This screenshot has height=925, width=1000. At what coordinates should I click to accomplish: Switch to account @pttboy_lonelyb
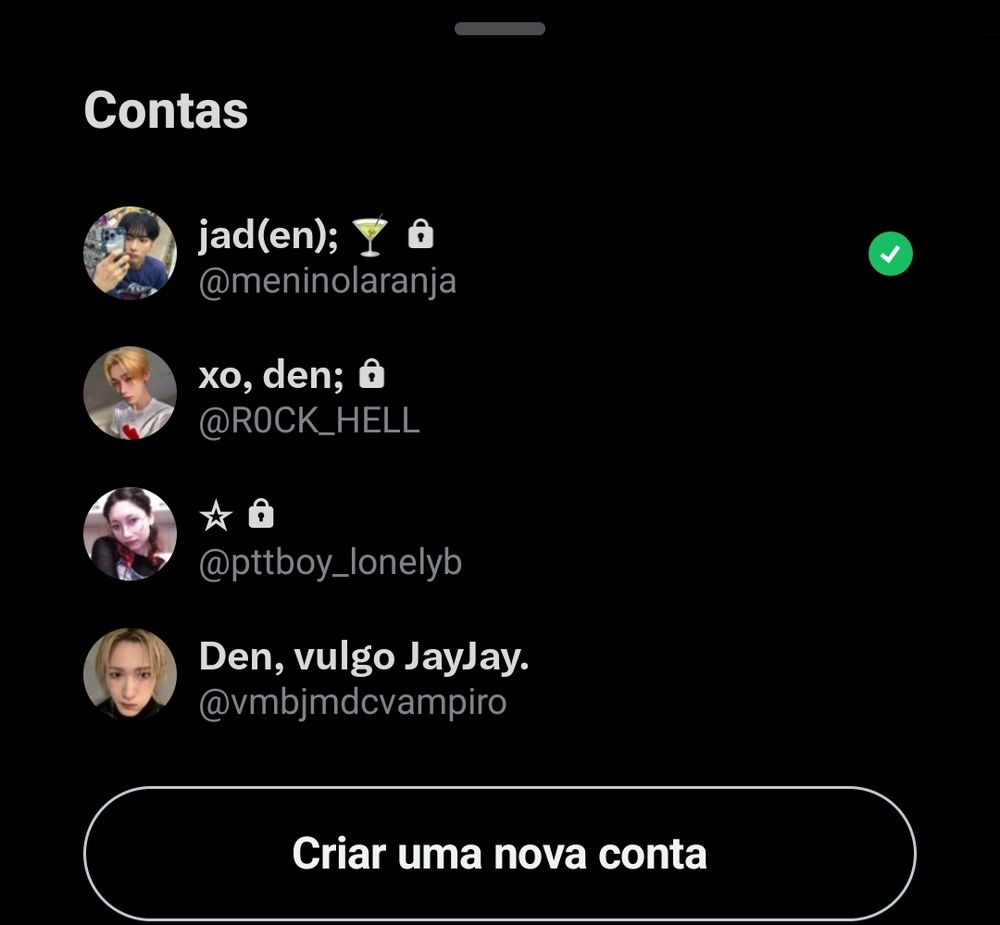[330, 539]
